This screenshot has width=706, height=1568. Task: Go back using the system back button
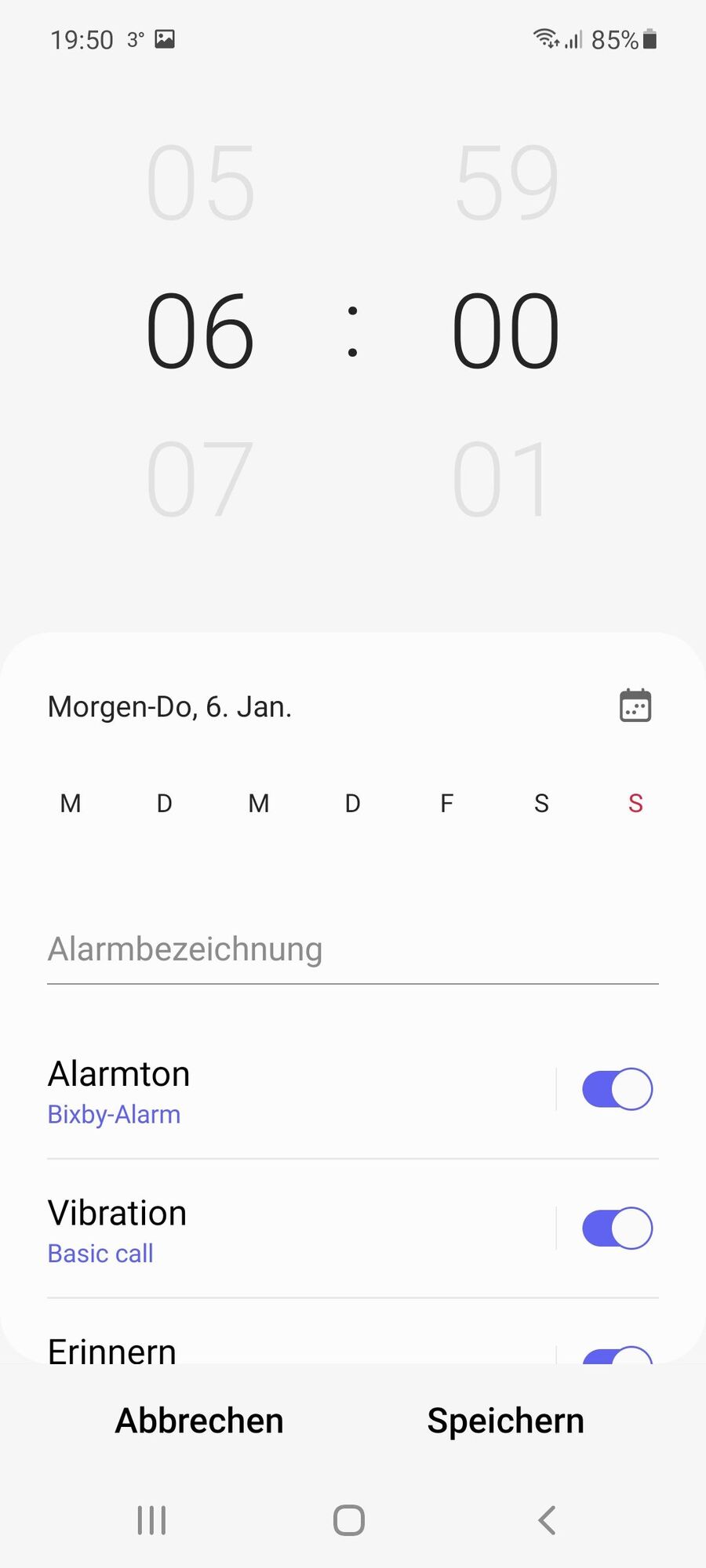(547, 1520)
